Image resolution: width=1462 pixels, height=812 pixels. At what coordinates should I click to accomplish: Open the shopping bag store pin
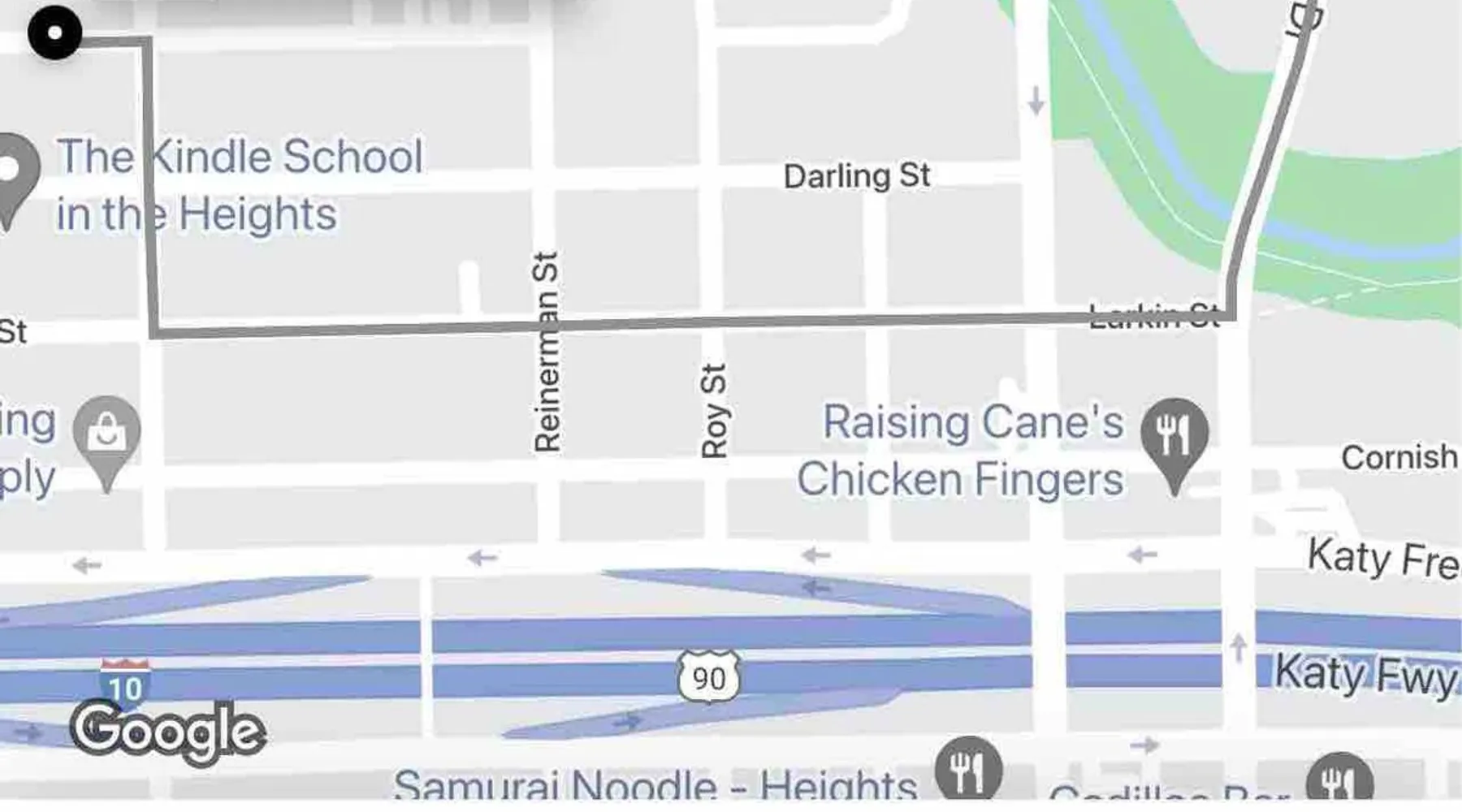click(x=106, y=434)
